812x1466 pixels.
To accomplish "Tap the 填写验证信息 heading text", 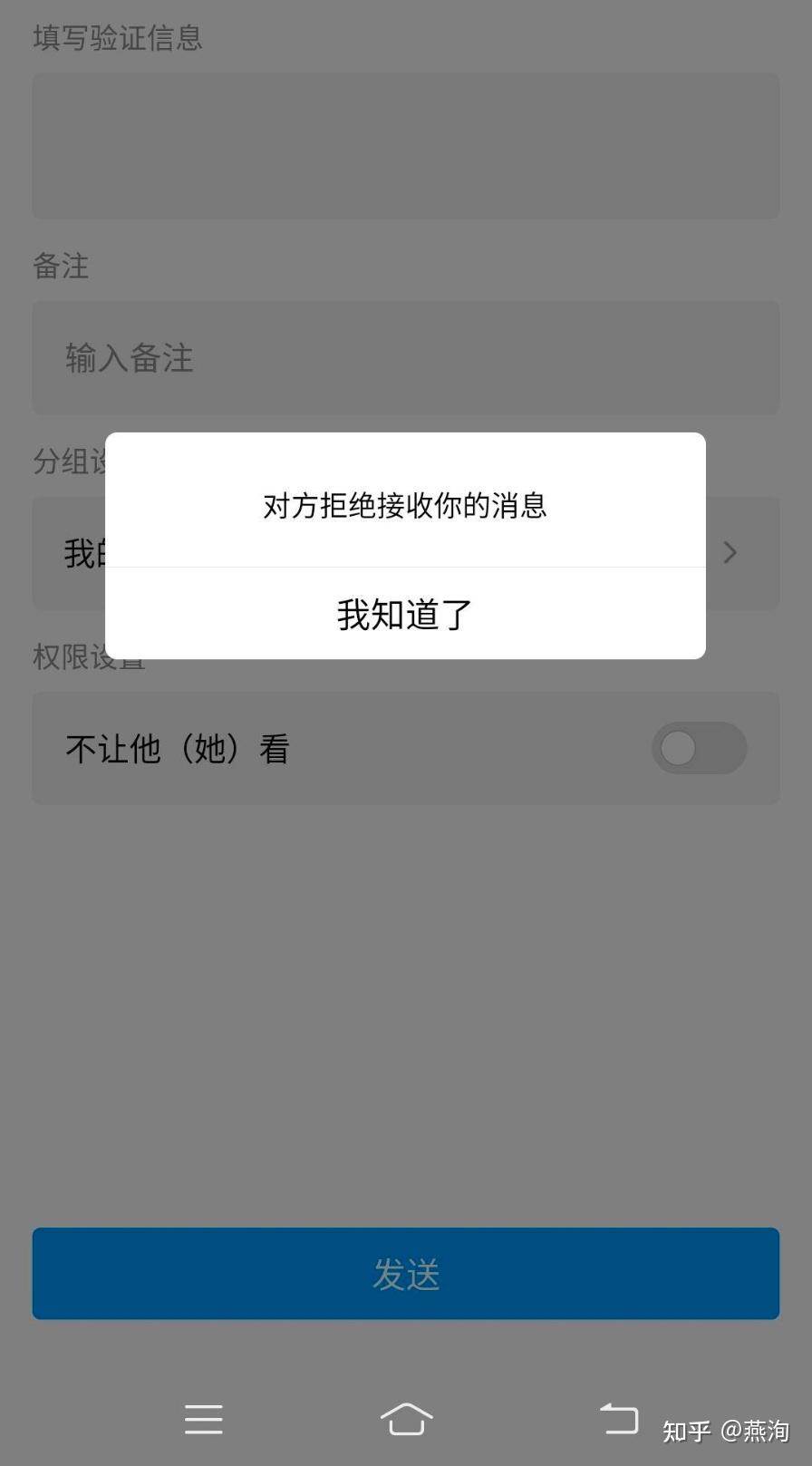I will (117, 38).
